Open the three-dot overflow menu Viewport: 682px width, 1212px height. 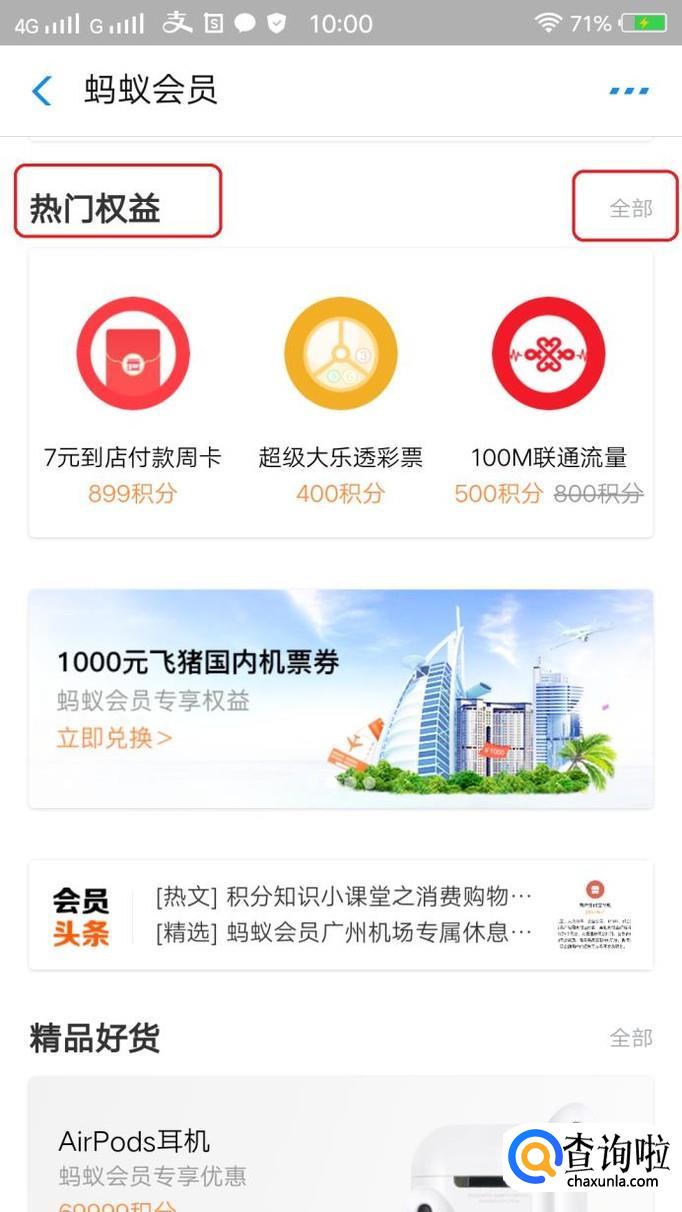click(x=629, y=91)
